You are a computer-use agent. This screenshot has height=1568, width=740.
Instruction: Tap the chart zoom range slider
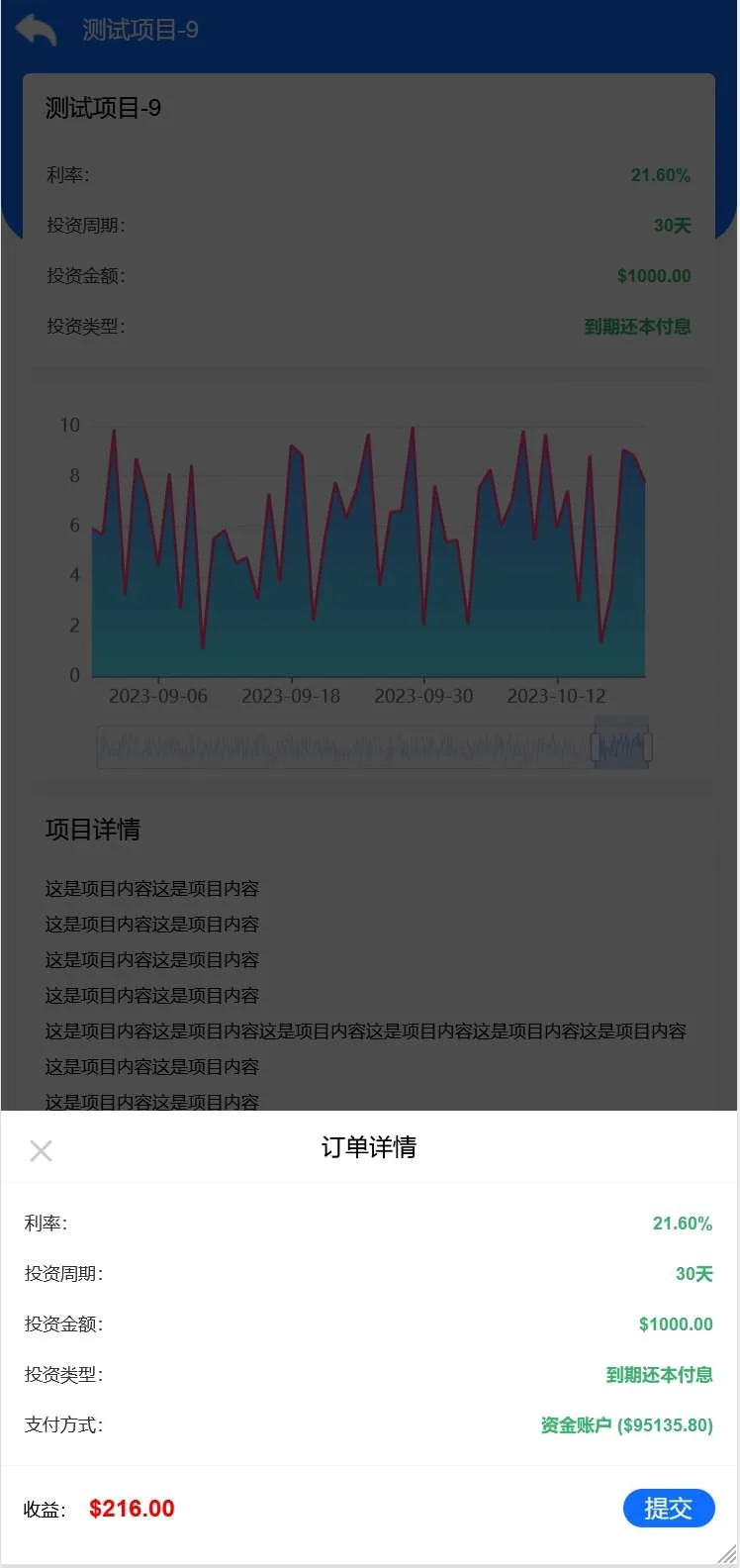tap(621, 747)
